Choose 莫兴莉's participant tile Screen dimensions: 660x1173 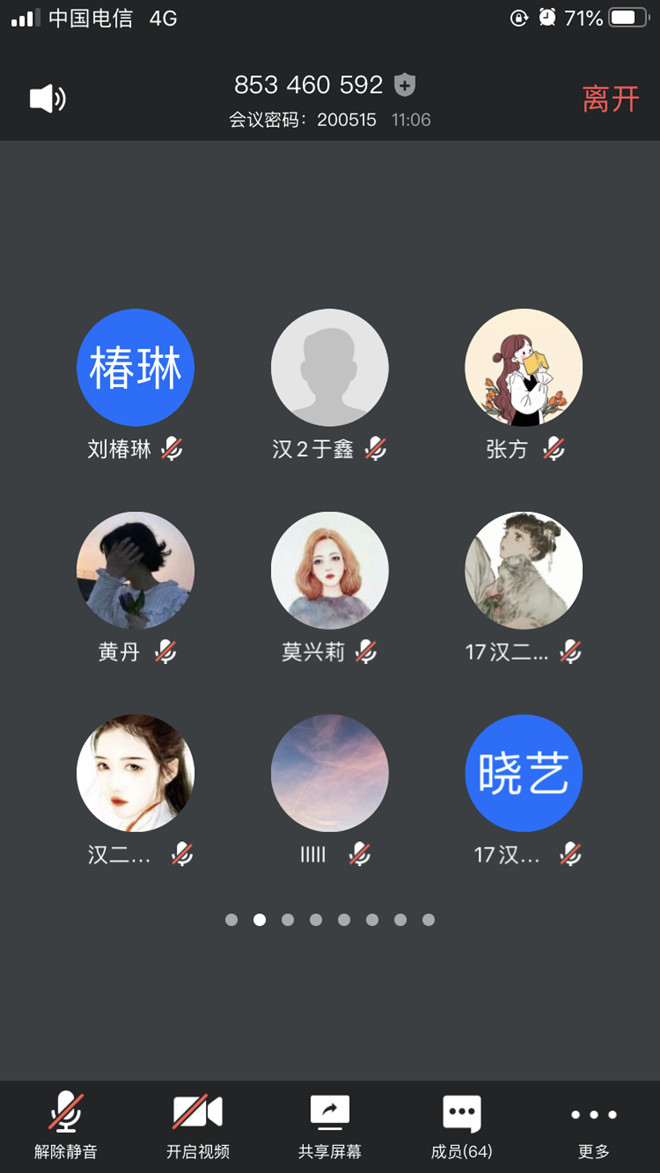329,570
